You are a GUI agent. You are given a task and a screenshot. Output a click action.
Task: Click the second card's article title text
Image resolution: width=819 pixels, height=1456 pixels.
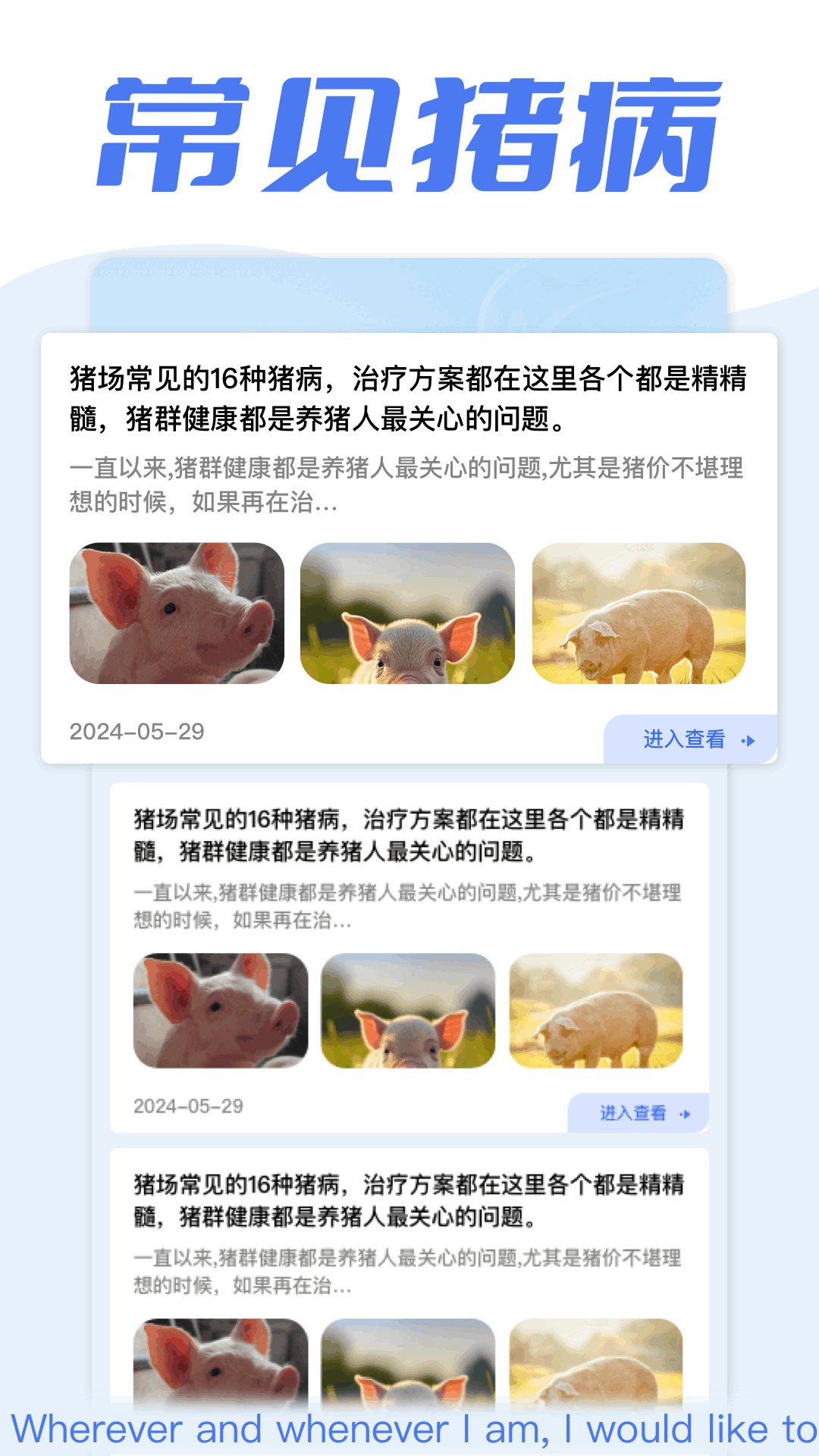click(409, 836)
